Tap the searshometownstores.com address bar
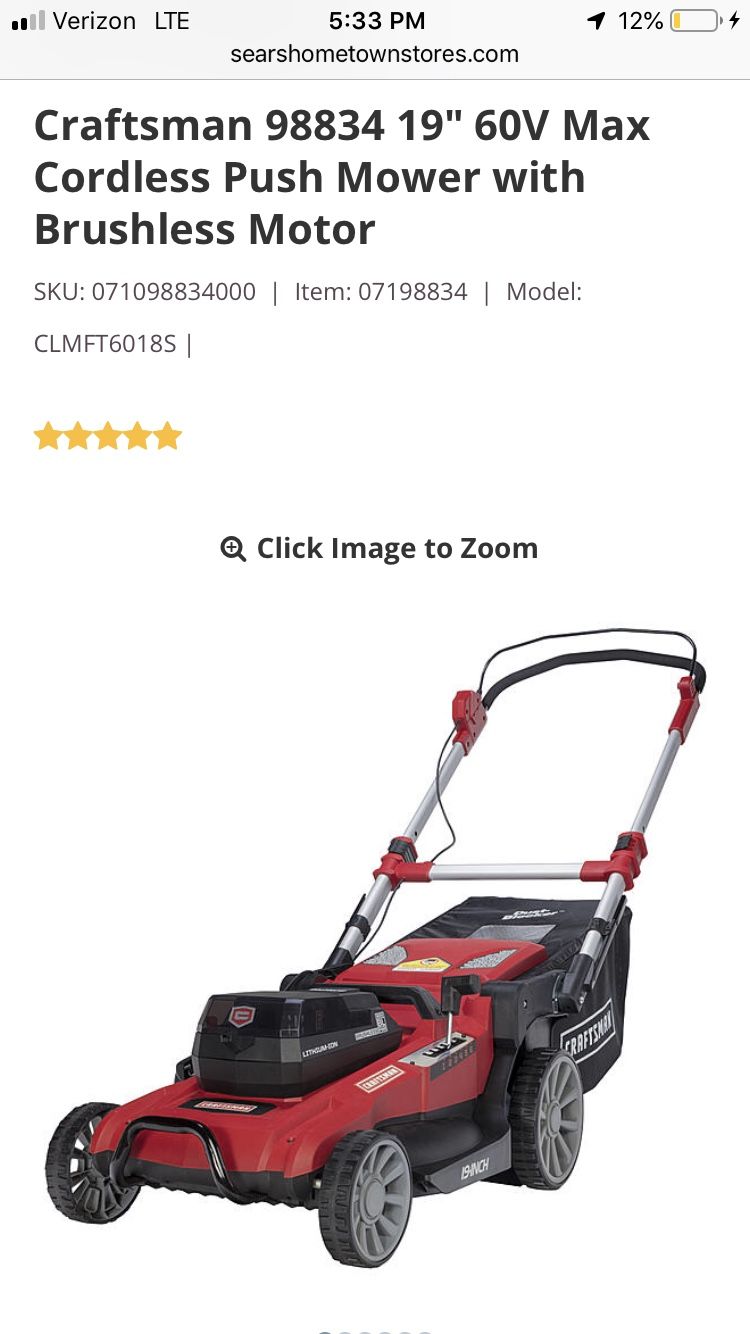This screenshot has height=1334, width=750. 375,54
